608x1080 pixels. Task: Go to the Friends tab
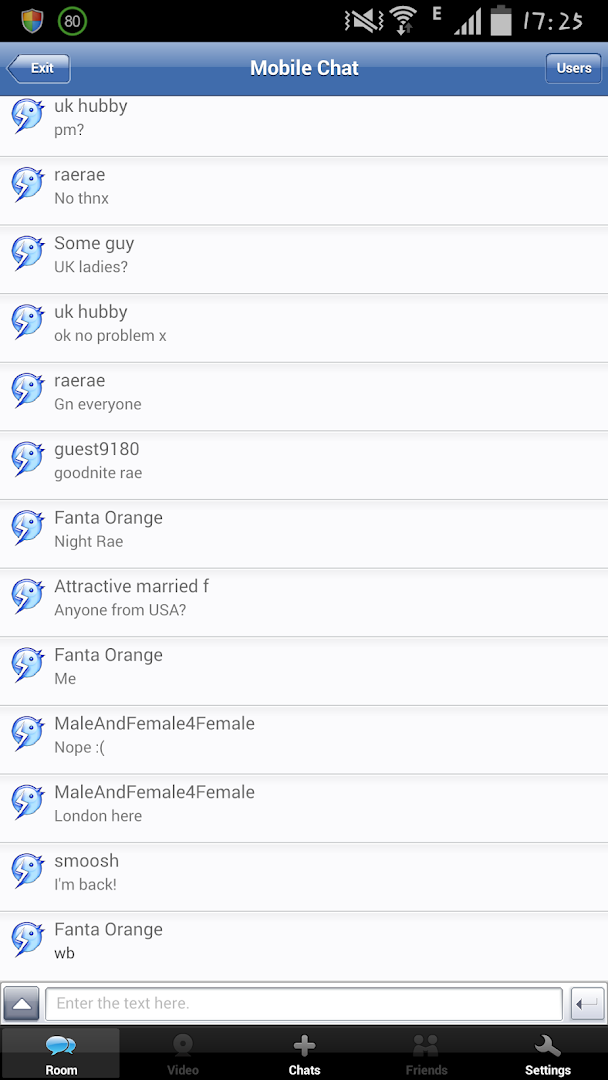pyautogui.click(x=426, y=1054)
